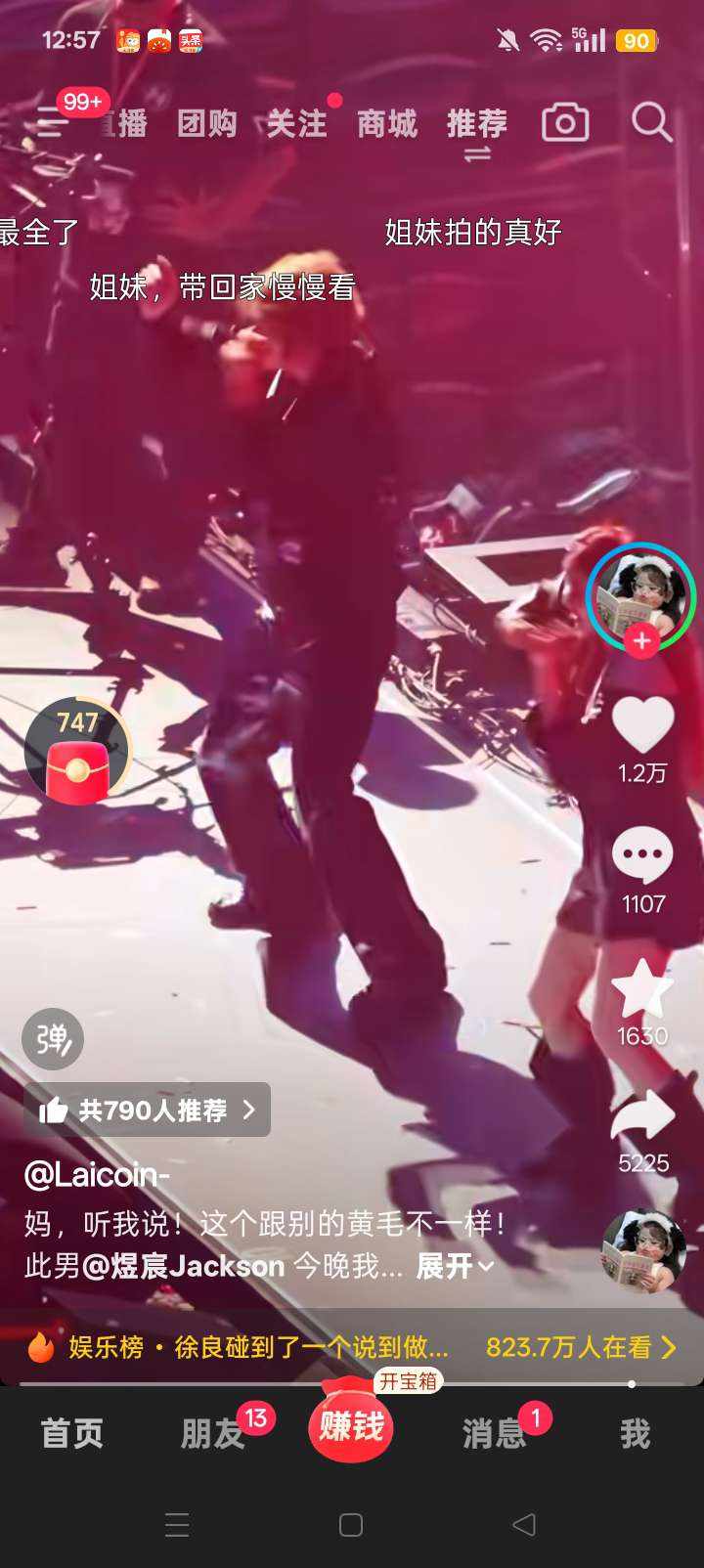Open the side menu with 99+ badge
This screenshot has width=704, height=1568.
pos(53,122)
